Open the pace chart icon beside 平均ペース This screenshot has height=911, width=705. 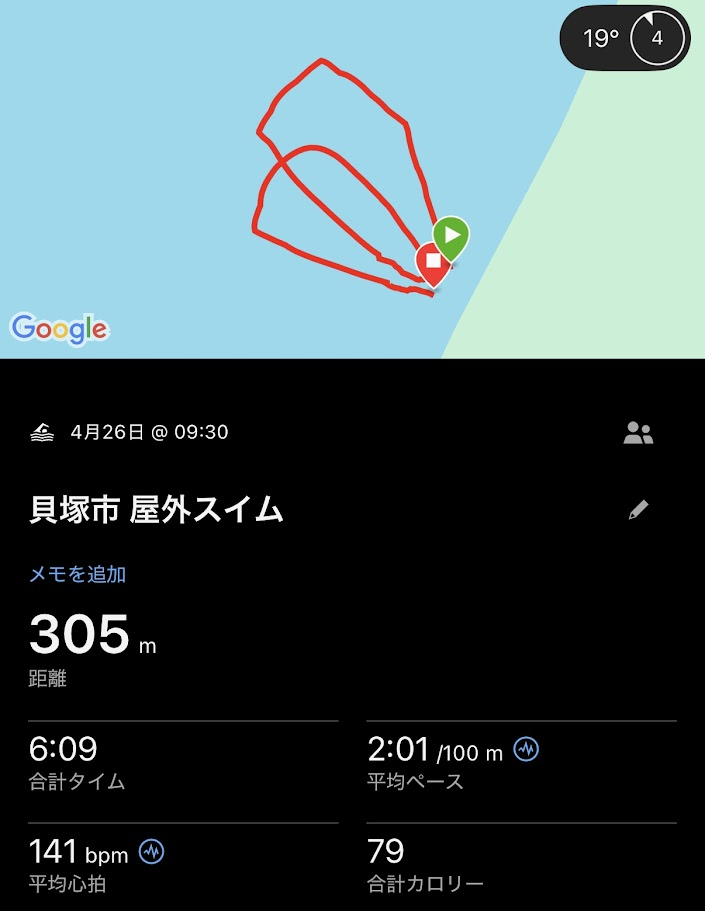point(526,749)
